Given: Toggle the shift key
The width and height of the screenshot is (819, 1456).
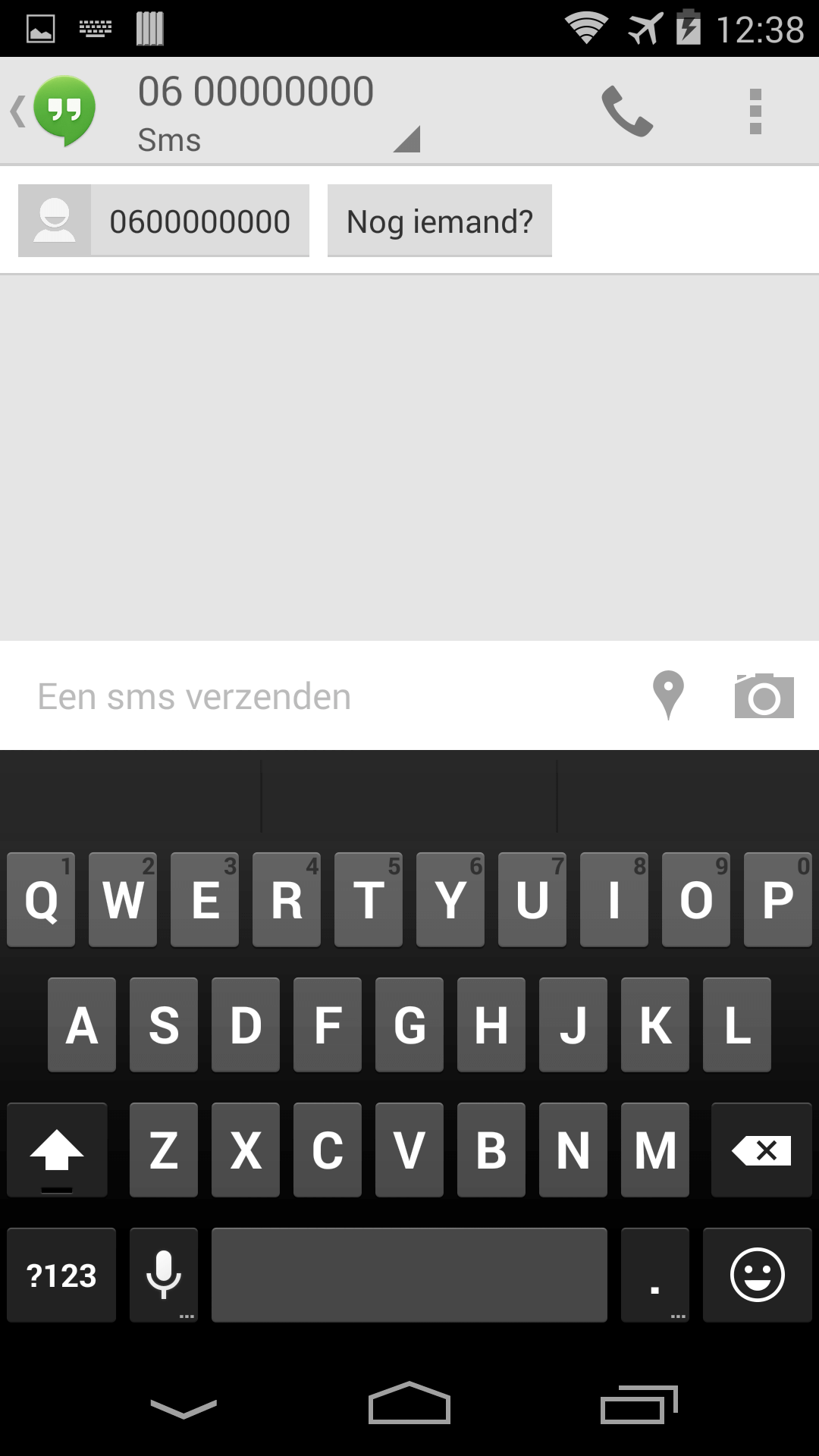Looking at the screenshot, I should point(57,1150).
